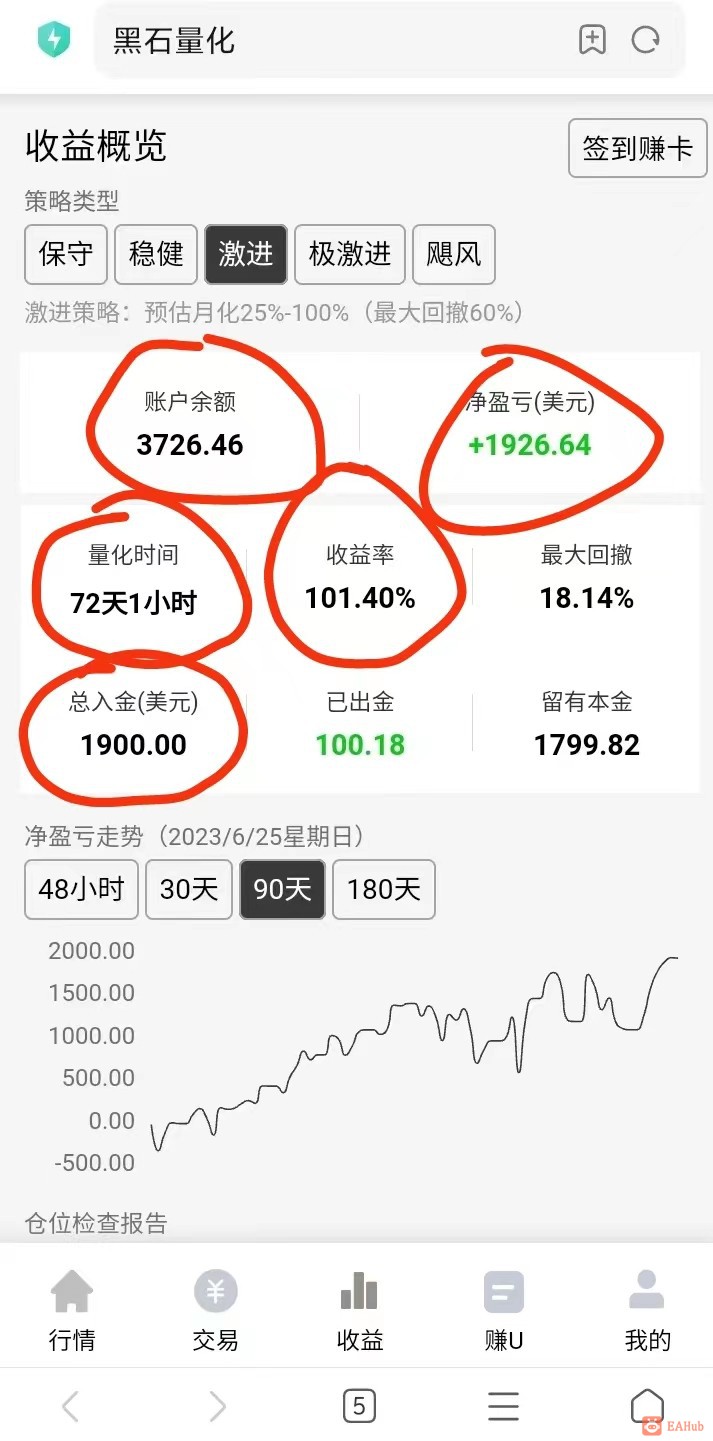Select the 极激进 strategy option

(349, 254)
